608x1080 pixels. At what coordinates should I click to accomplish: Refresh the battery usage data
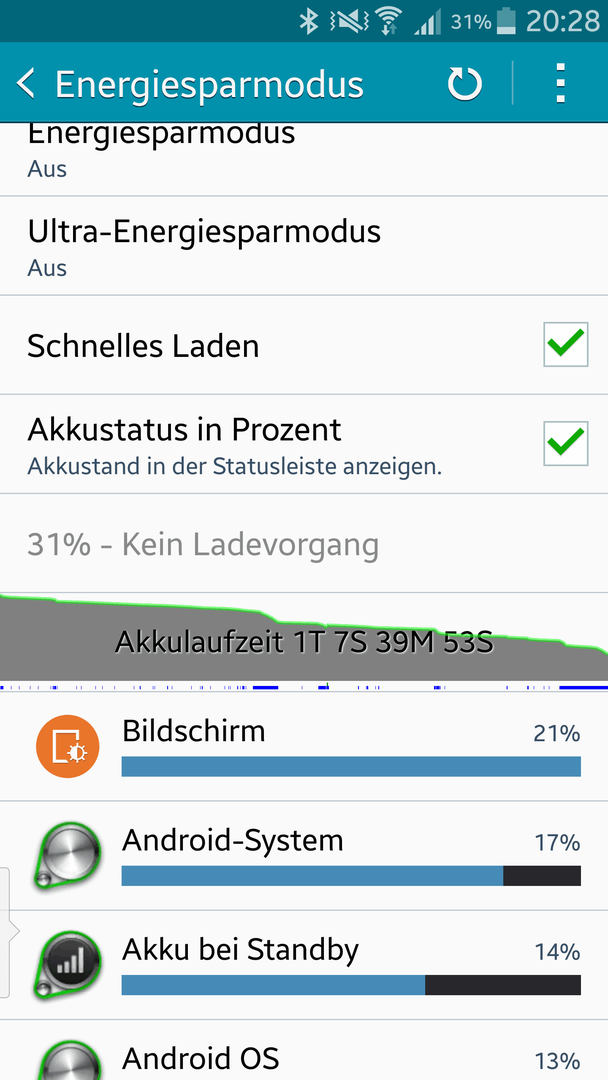pyautogui.click(x=464, y=83)
